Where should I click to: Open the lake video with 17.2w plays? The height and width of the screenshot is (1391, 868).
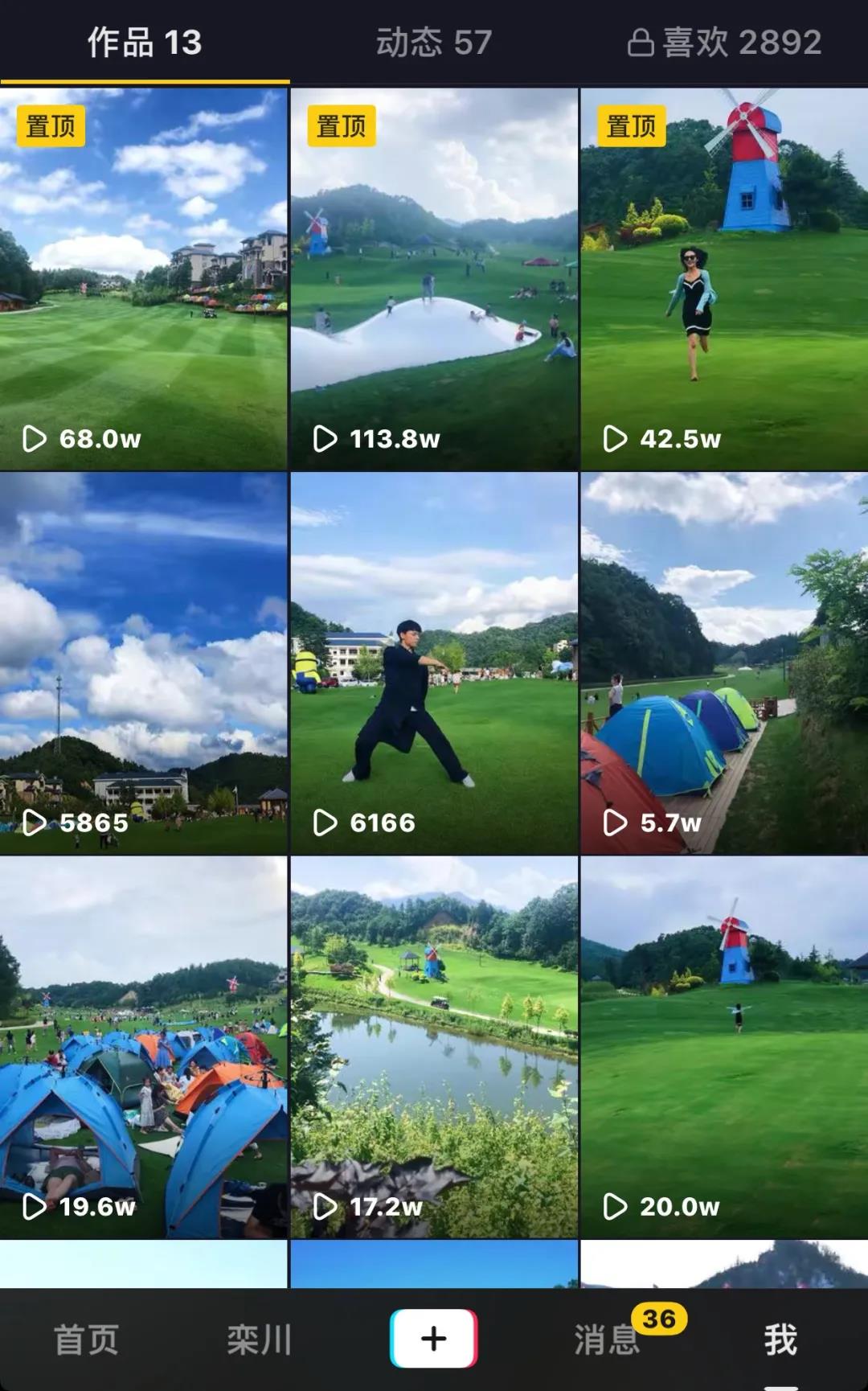click(434, 1047)
